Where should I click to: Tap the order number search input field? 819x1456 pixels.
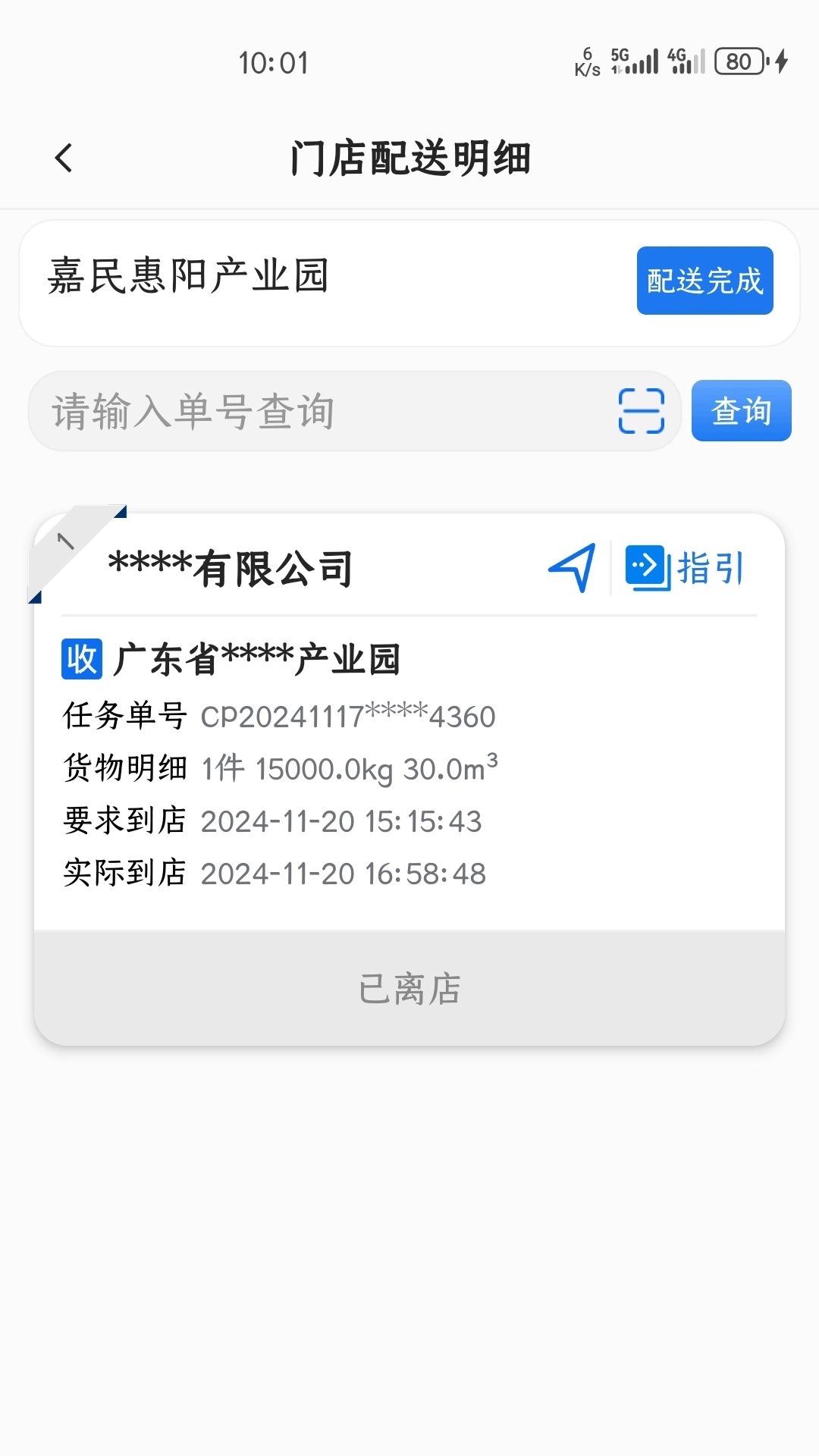[303, 410]
